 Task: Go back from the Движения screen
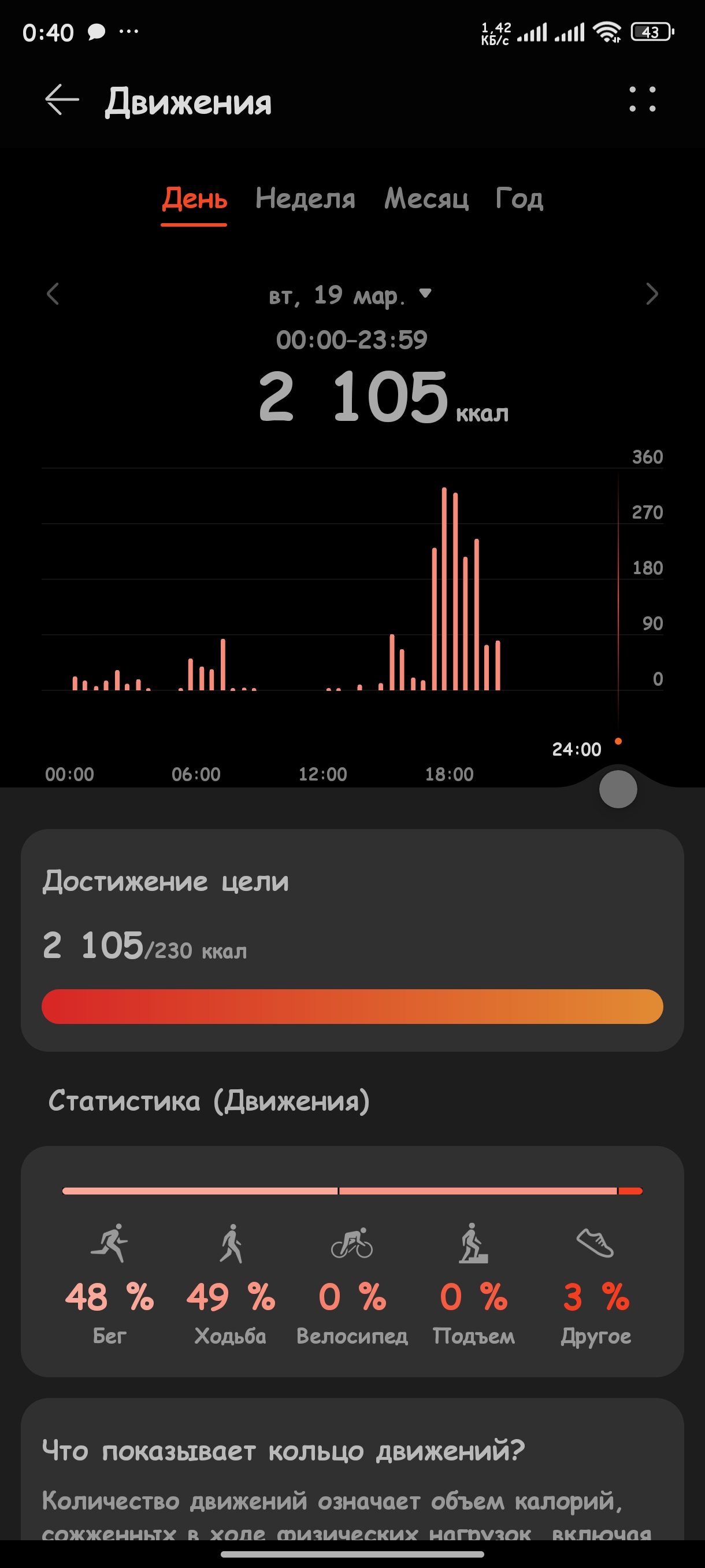point(62,101)
